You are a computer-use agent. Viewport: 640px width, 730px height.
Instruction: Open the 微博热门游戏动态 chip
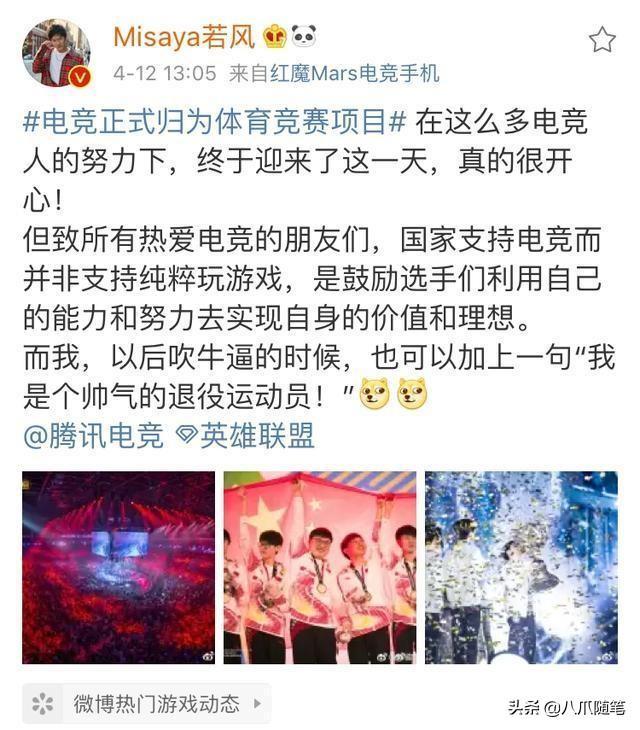coord(146,703)
